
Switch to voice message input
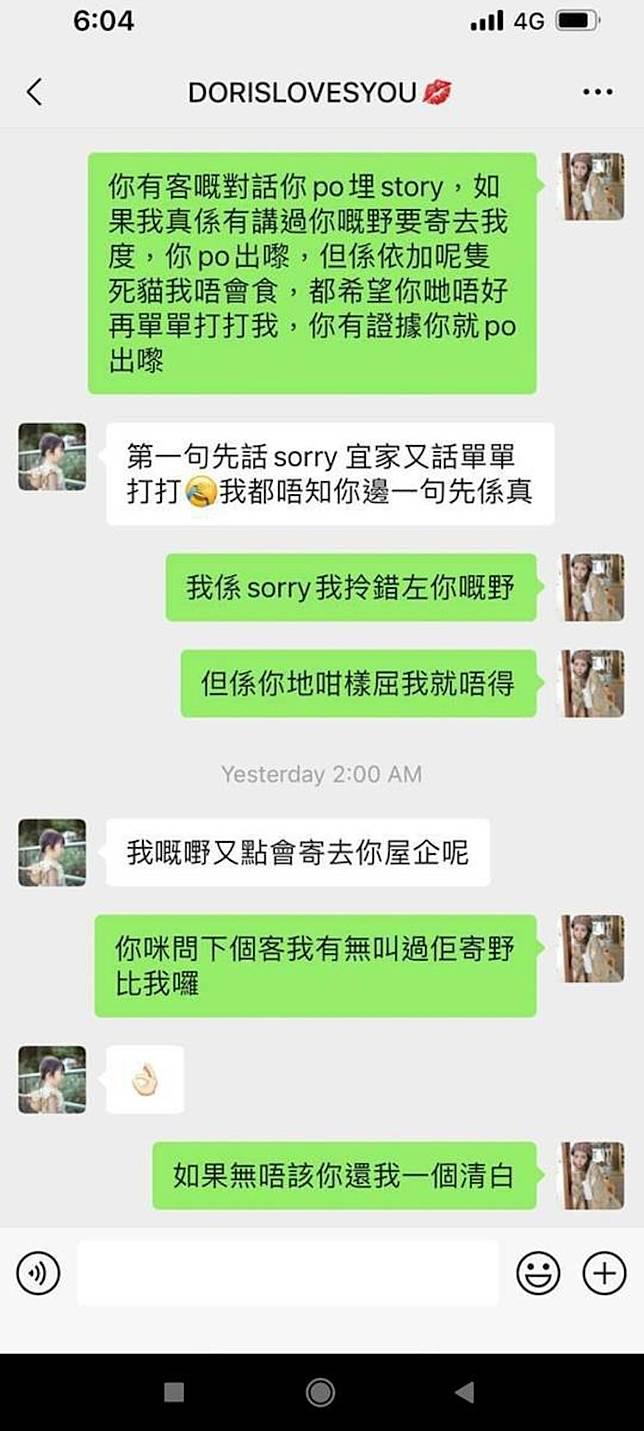point(38,1273)
